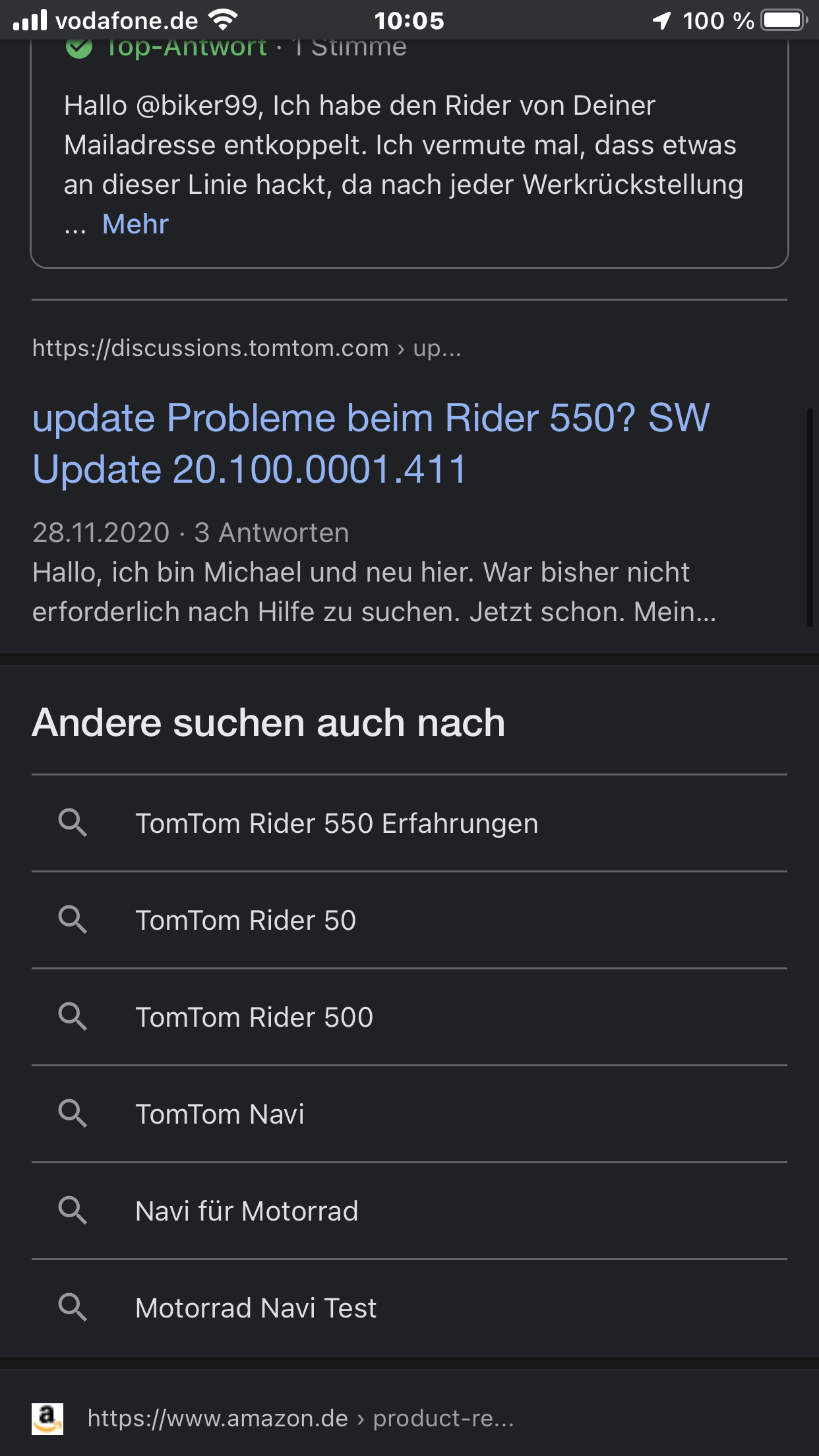Click the magnifier icon next to TomTom Rider 50

(x=74, y=919)
